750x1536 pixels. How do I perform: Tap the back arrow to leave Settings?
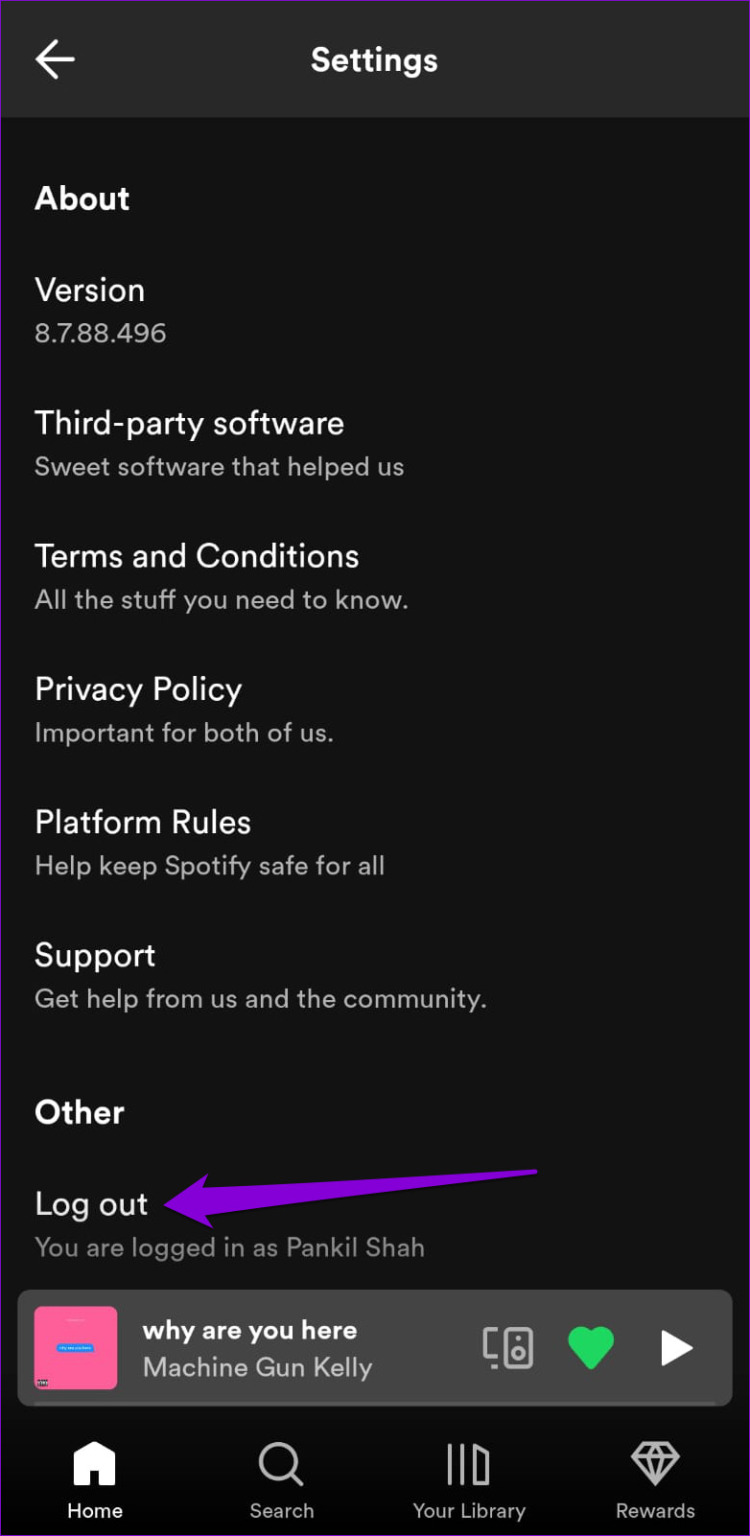[x=55, y=59]
